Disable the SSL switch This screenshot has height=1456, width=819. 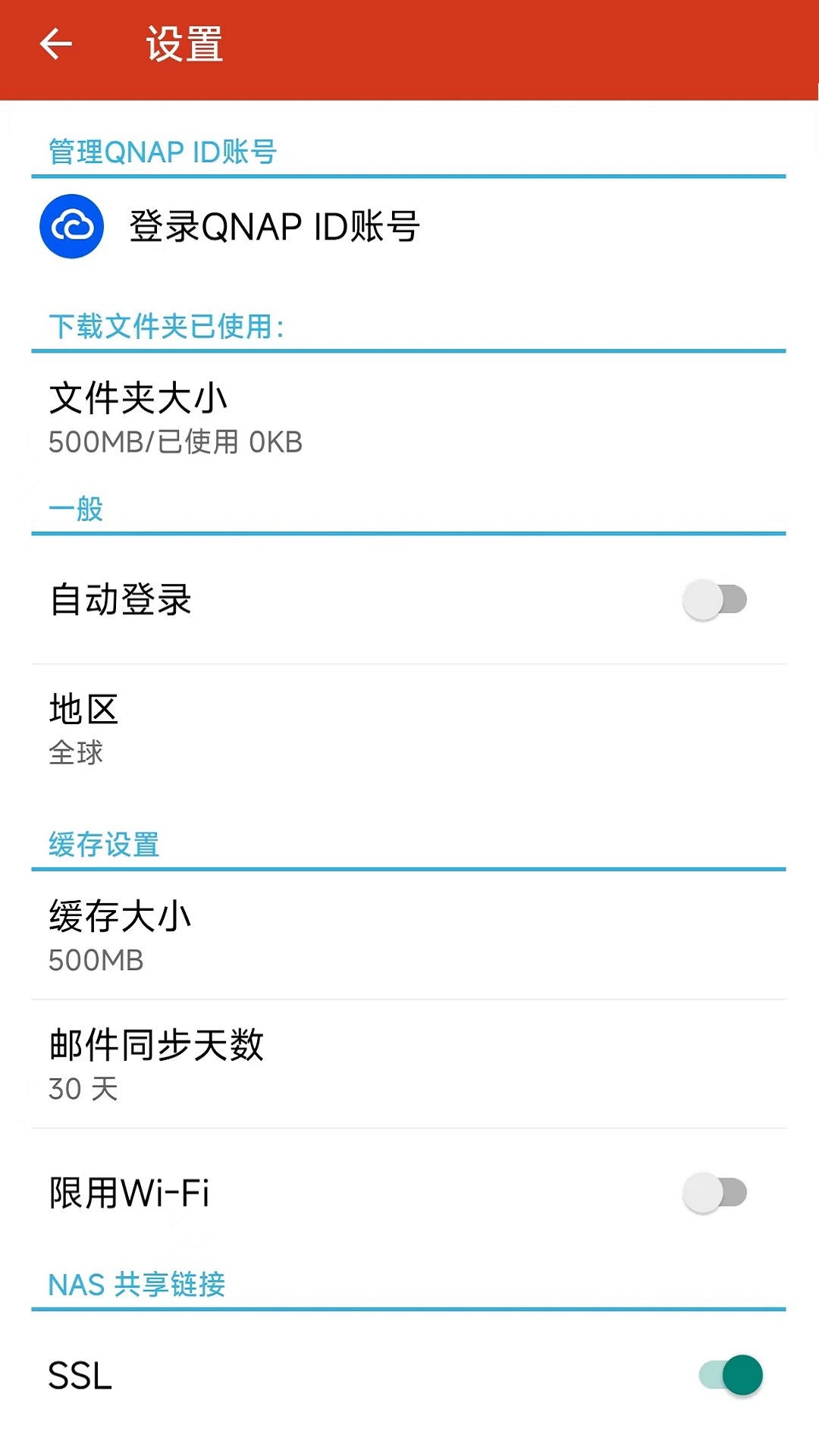click(x=728, y=1376)
